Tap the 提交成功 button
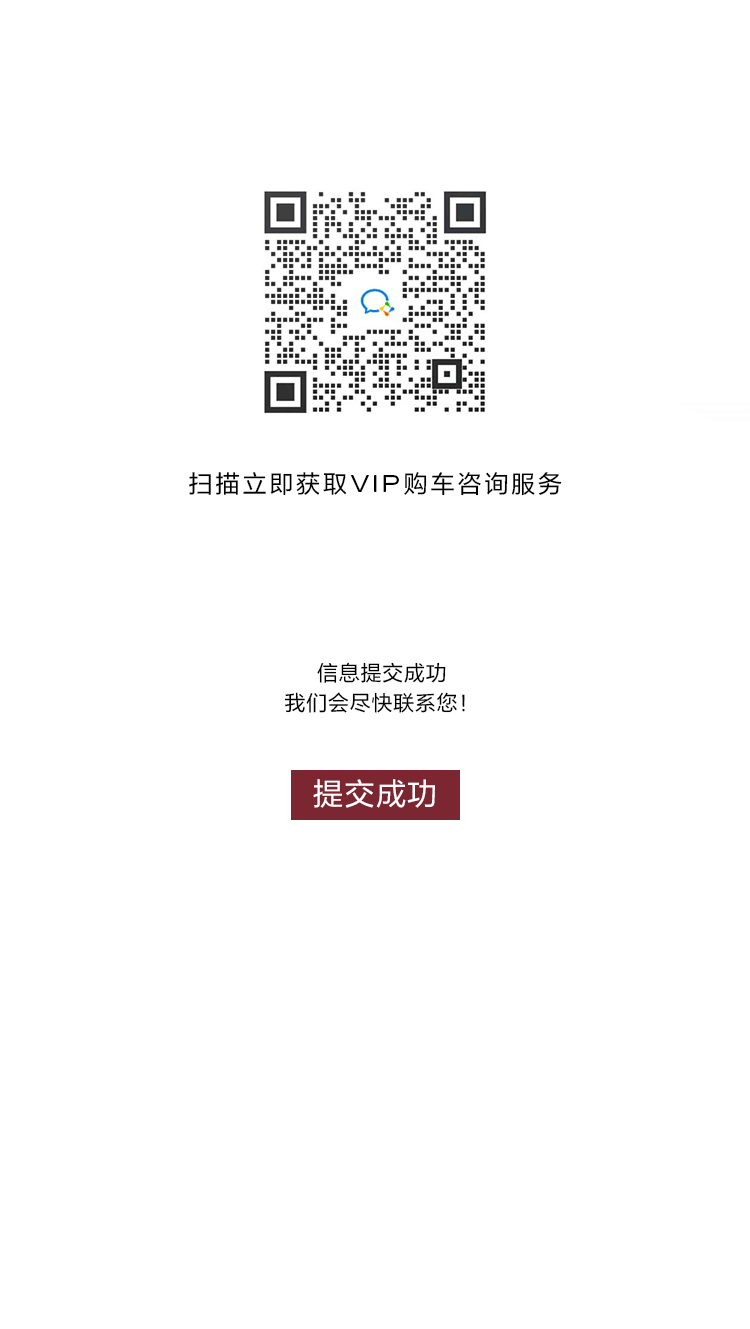Viewport: 750px width, 1329px height. [x=375, y=794]
